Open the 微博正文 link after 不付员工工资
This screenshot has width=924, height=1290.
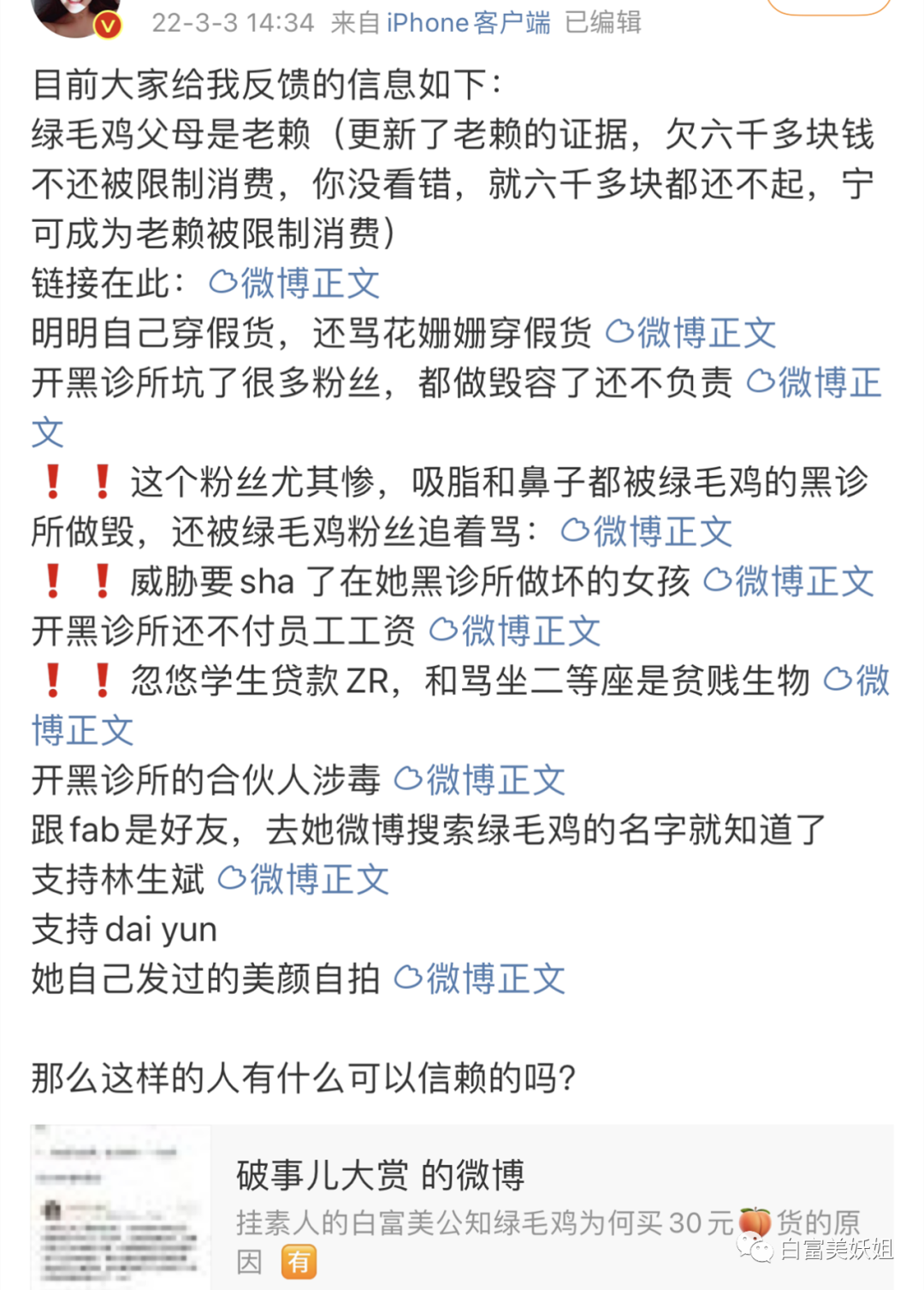pyautogui.click(x=515, y=631)
